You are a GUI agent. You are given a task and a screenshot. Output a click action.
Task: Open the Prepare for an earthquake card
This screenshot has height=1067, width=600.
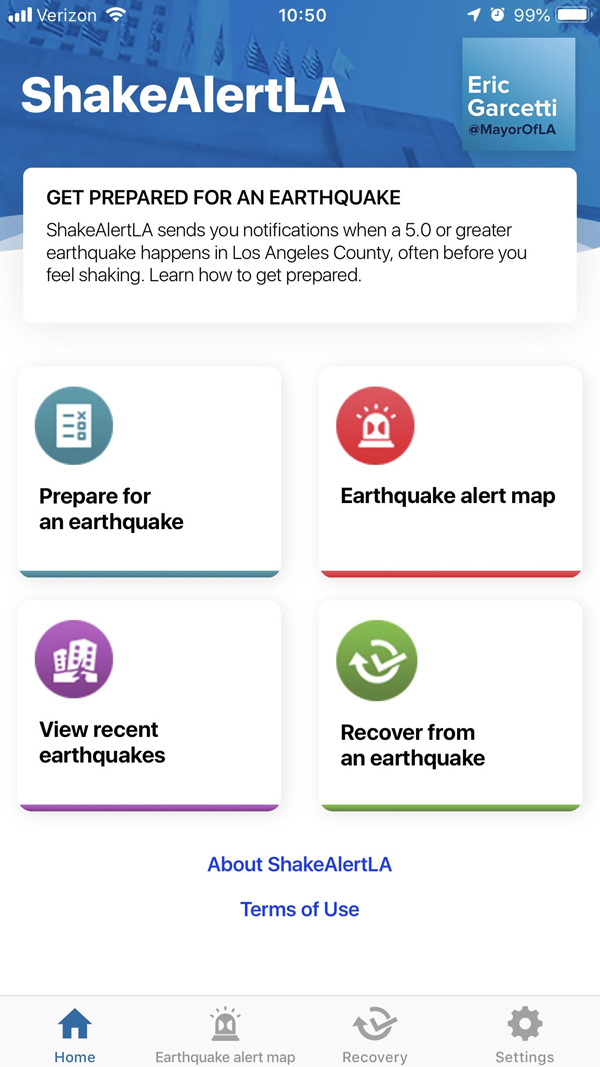(x=149, y=472)
